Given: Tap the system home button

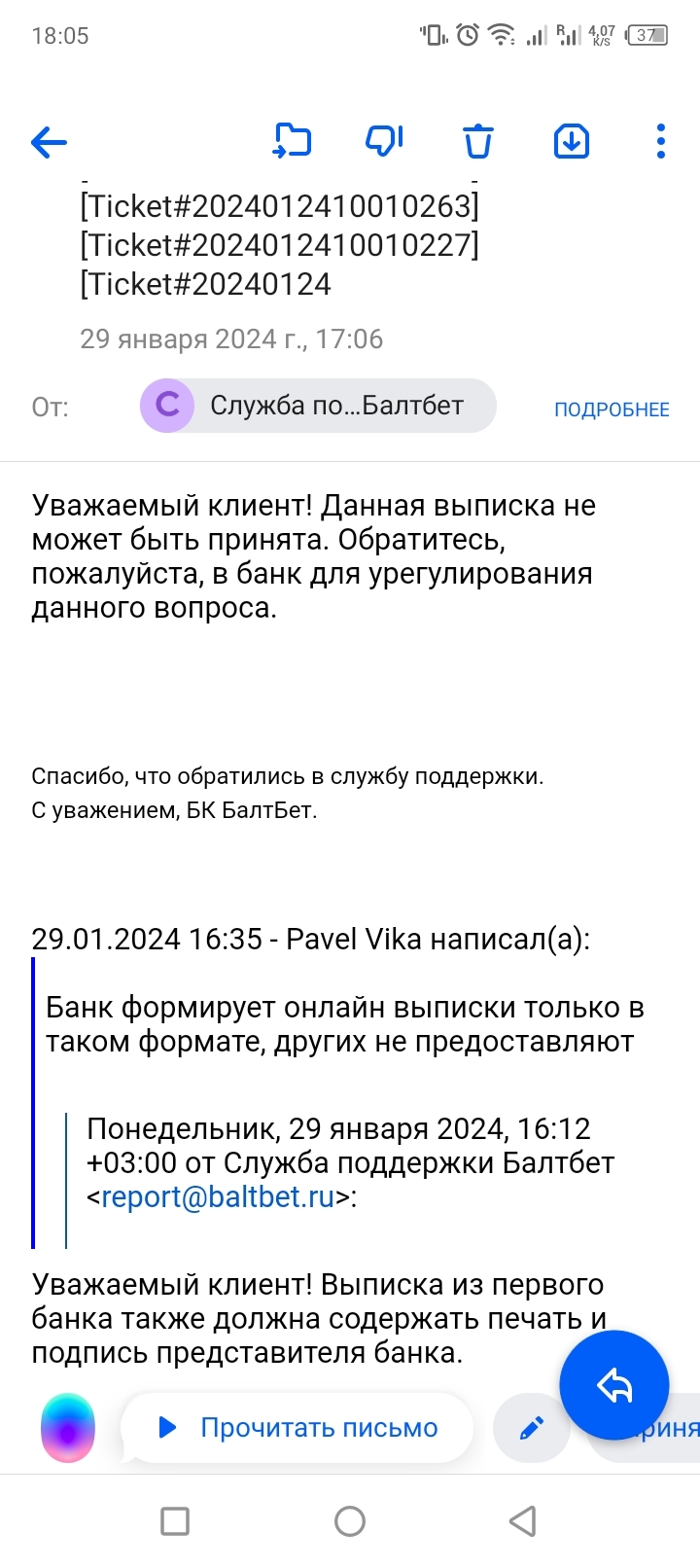Looking at the screenshot, I should coord(350,1521).
